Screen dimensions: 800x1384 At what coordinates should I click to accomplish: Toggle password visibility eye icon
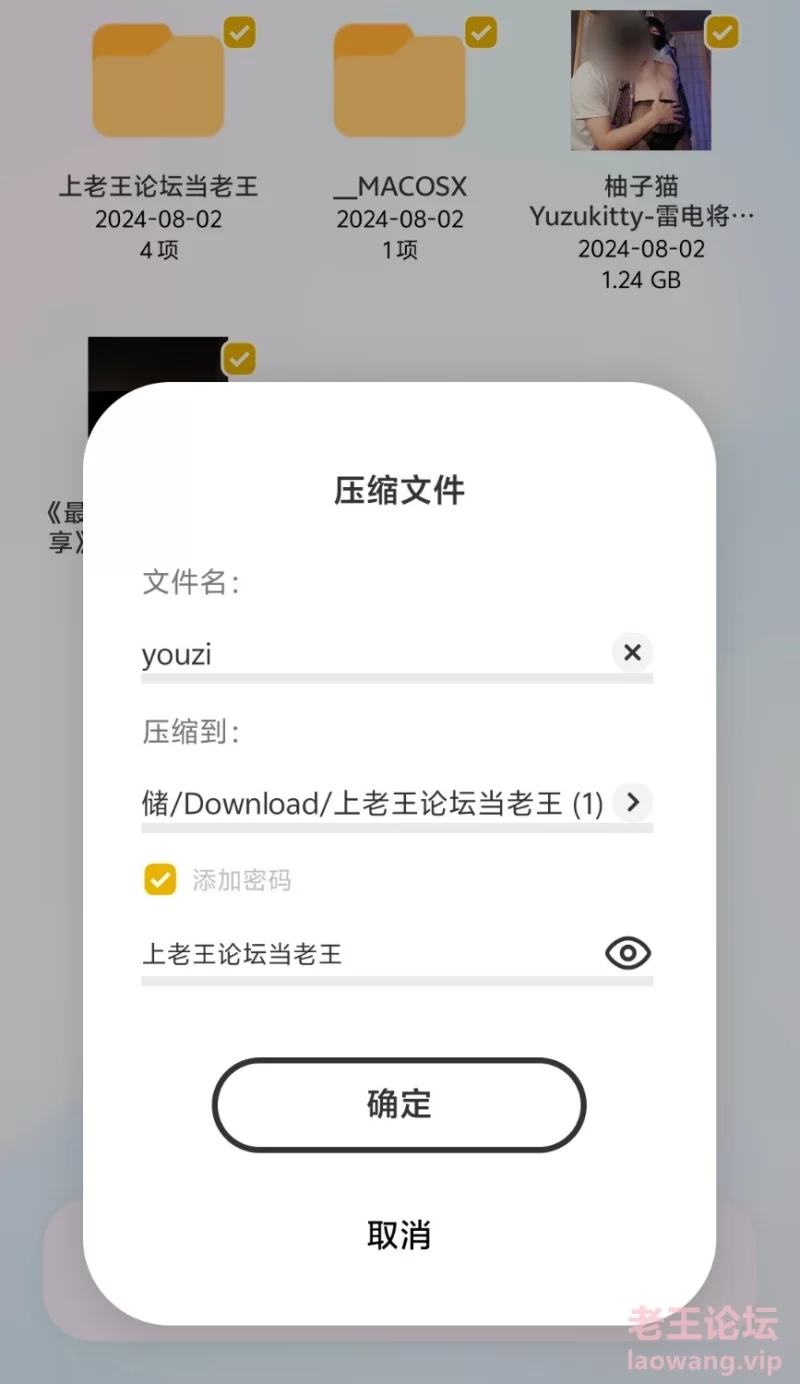tap(628, 954)
